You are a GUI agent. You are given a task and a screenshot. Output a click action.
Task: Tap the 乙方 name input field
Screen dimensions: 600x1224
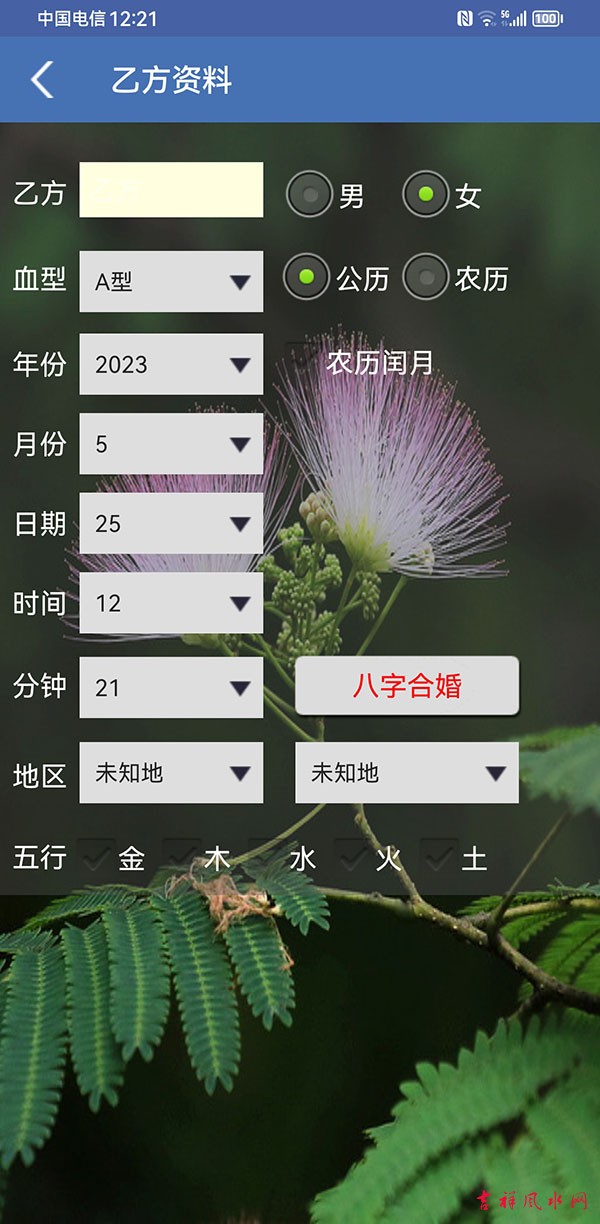[171, 190]
